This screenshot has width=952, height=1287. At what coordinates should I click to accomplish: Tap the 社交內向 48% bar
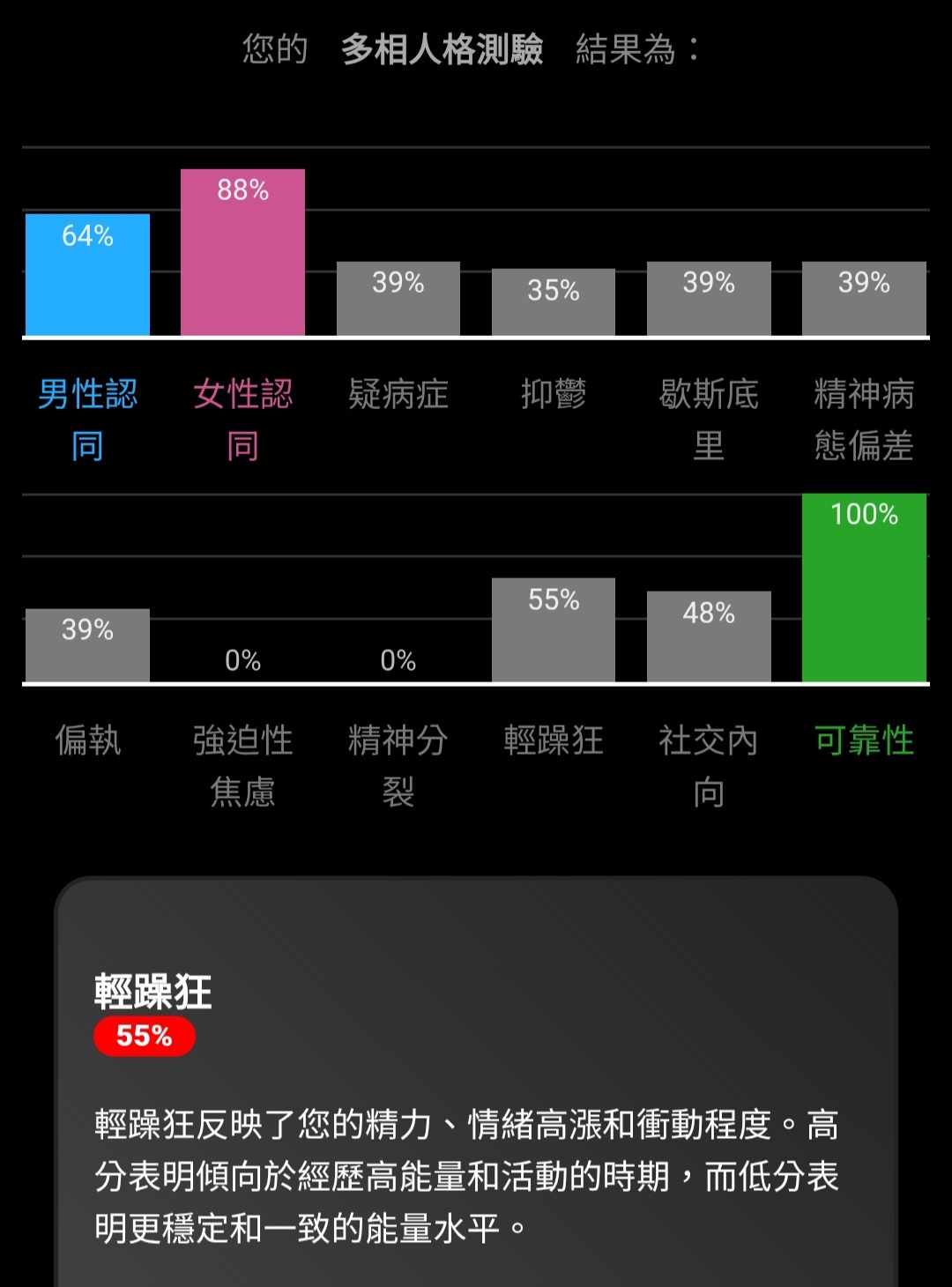[709, 636]
